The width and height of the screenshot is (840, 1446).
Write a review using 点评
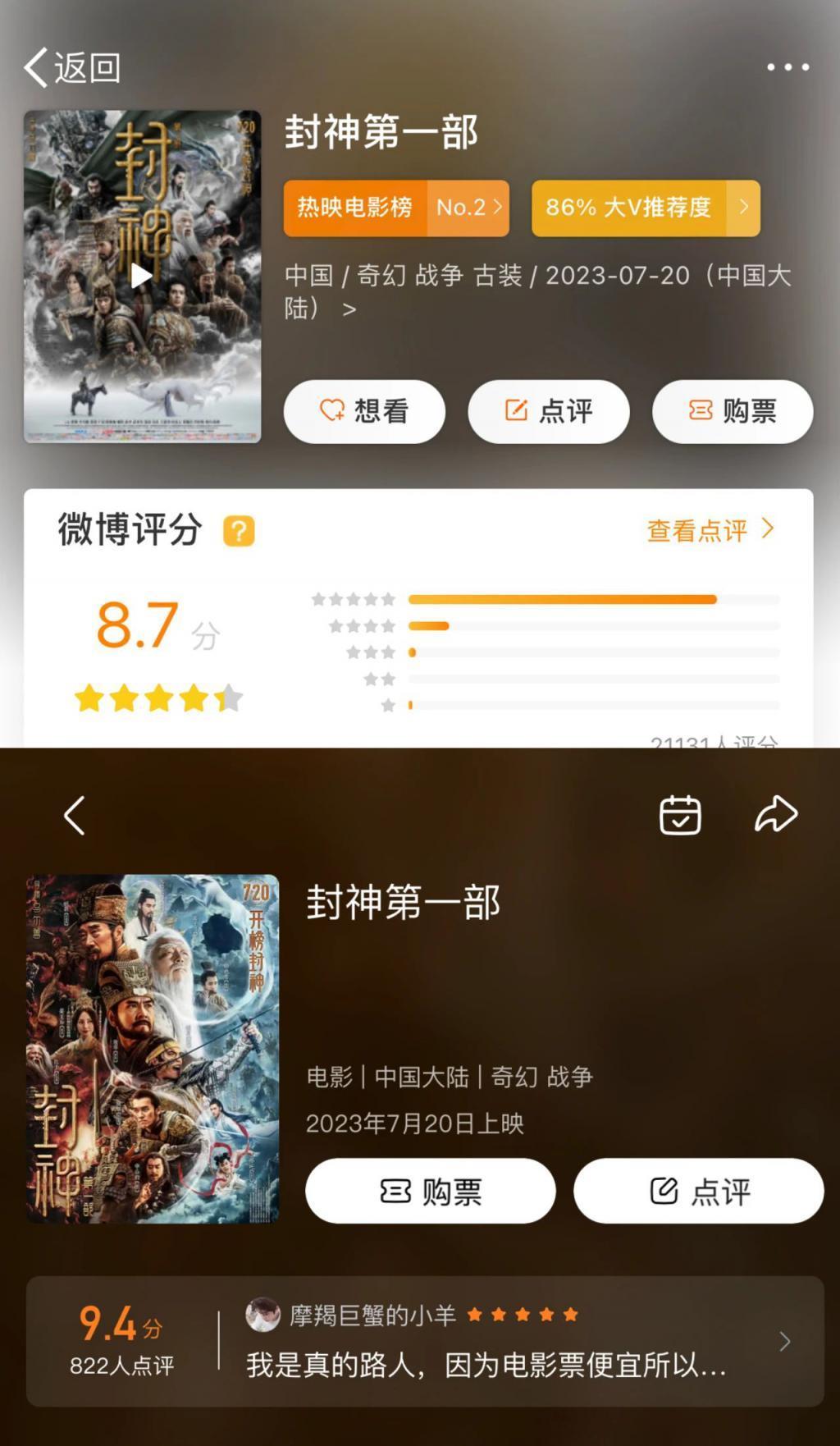coord(548,411)
